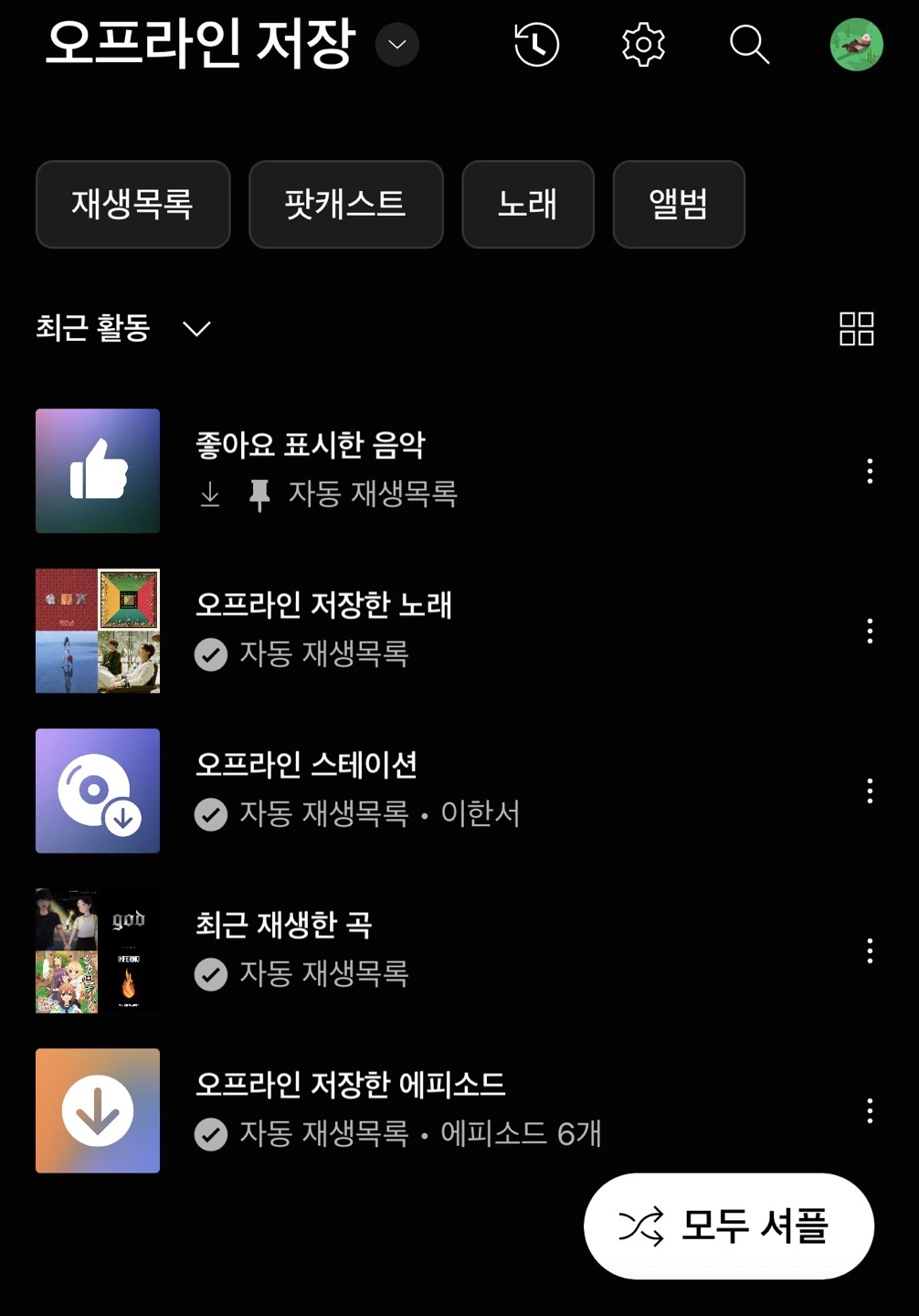Expand the 오프라인 저장 library dropdown
This screenshot has height=1316, width=919.
[397, 45]
